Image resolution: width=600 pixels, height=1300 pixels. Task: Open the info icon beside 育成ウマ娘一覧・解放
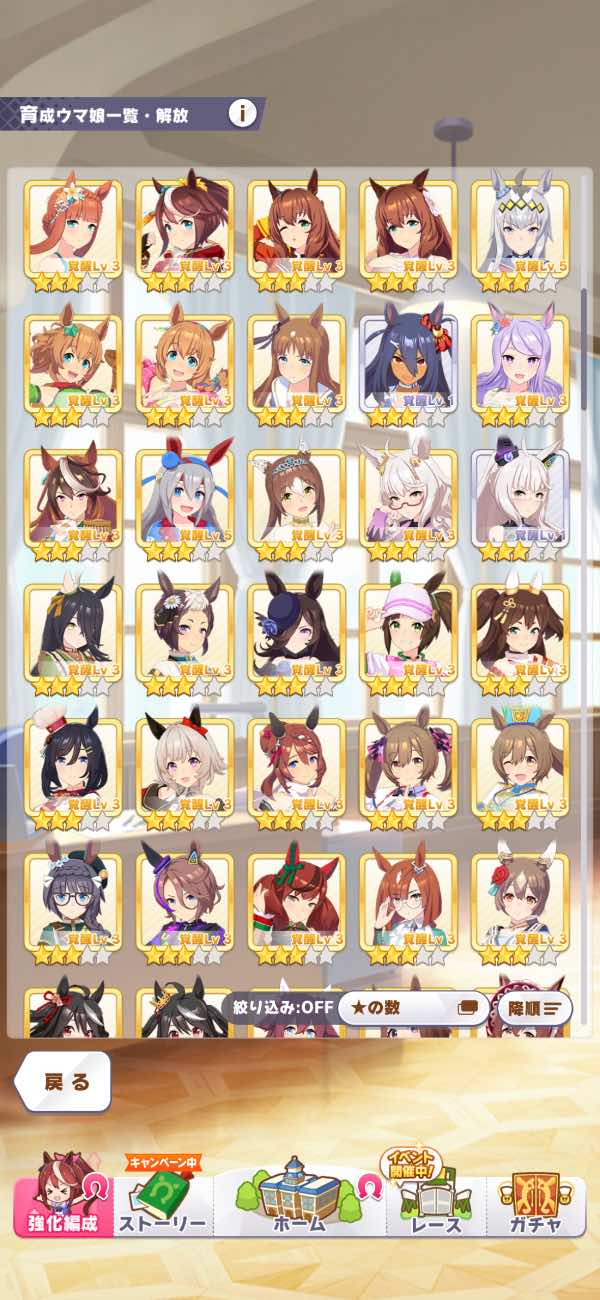tap(242, 113)
